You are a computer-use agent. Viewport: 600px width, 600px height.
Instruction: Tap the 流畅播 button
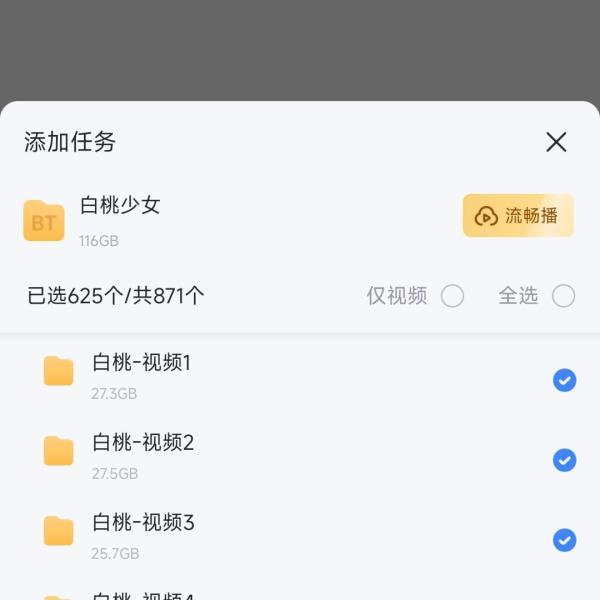point(518,216)
